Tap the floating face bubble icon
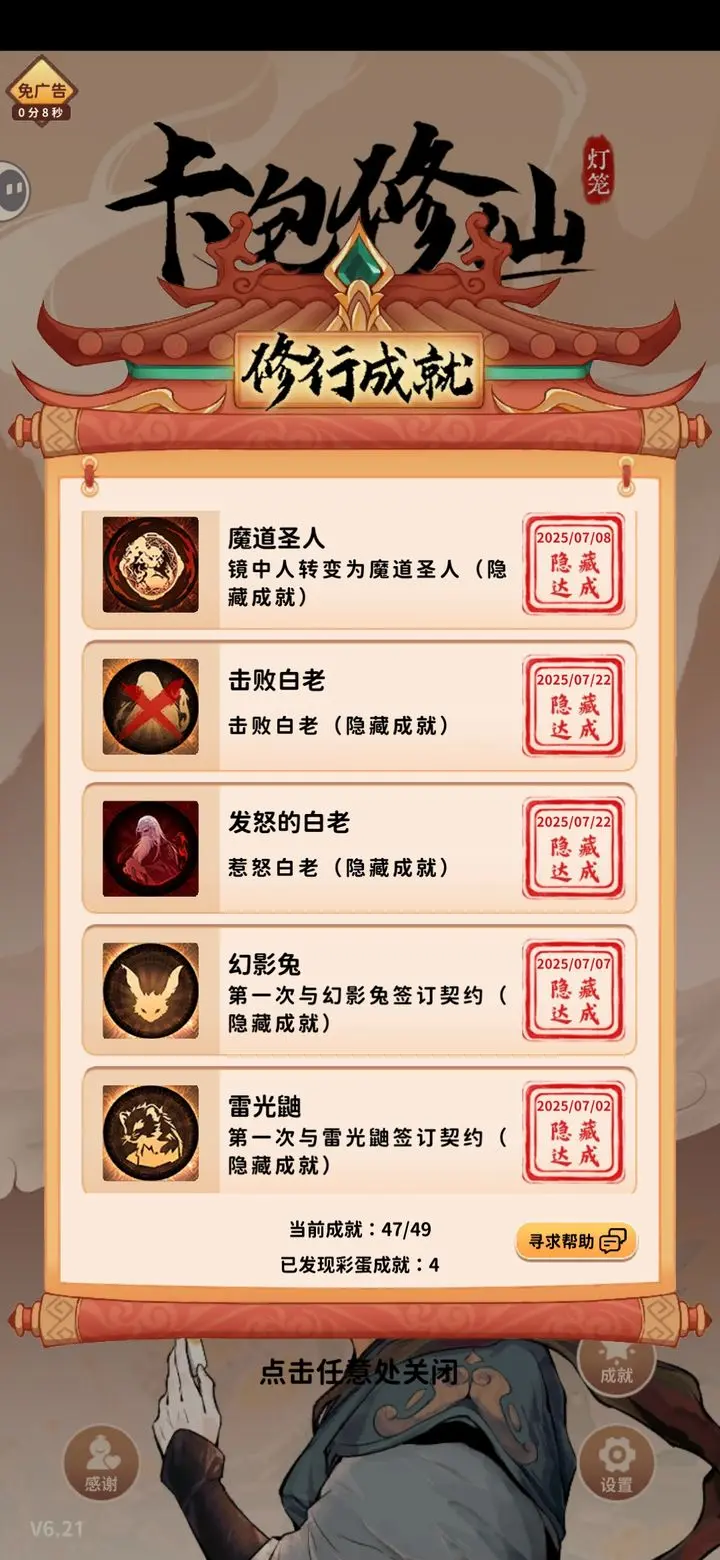The width and height of the screenshot is (720, 1560). [13, 188]
